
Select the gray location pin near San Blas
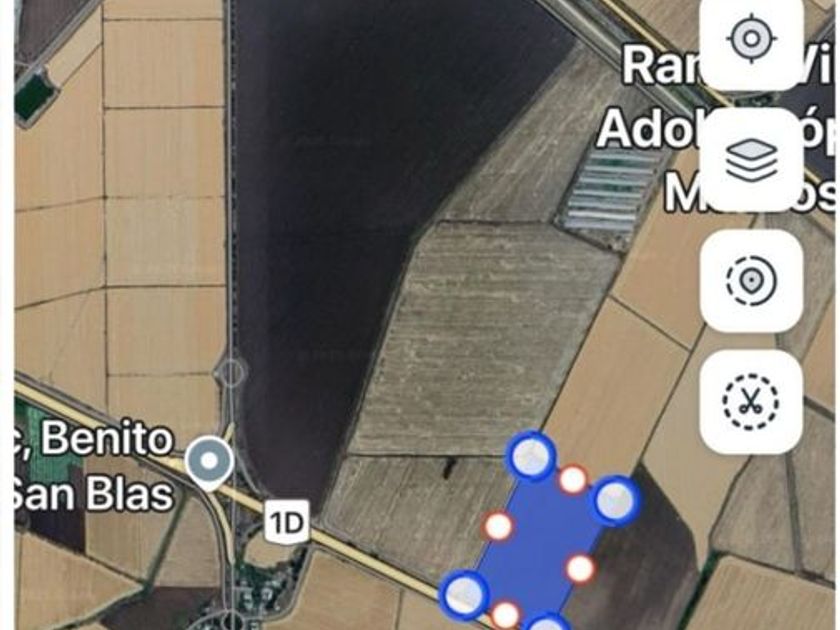[209, 463]
